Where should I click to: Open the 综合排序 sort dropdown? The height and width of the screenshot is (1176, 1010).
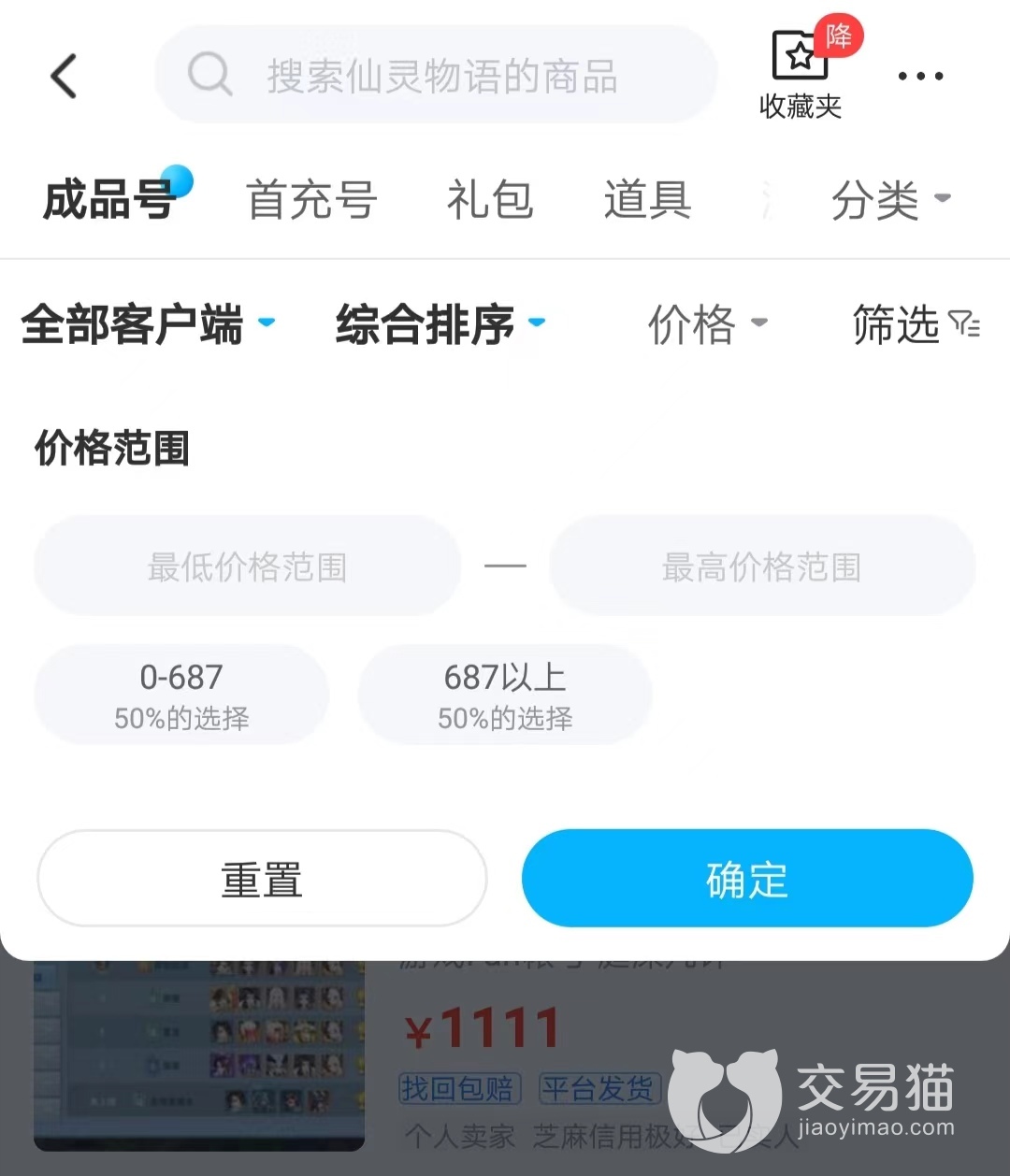(x=440, y=324)
